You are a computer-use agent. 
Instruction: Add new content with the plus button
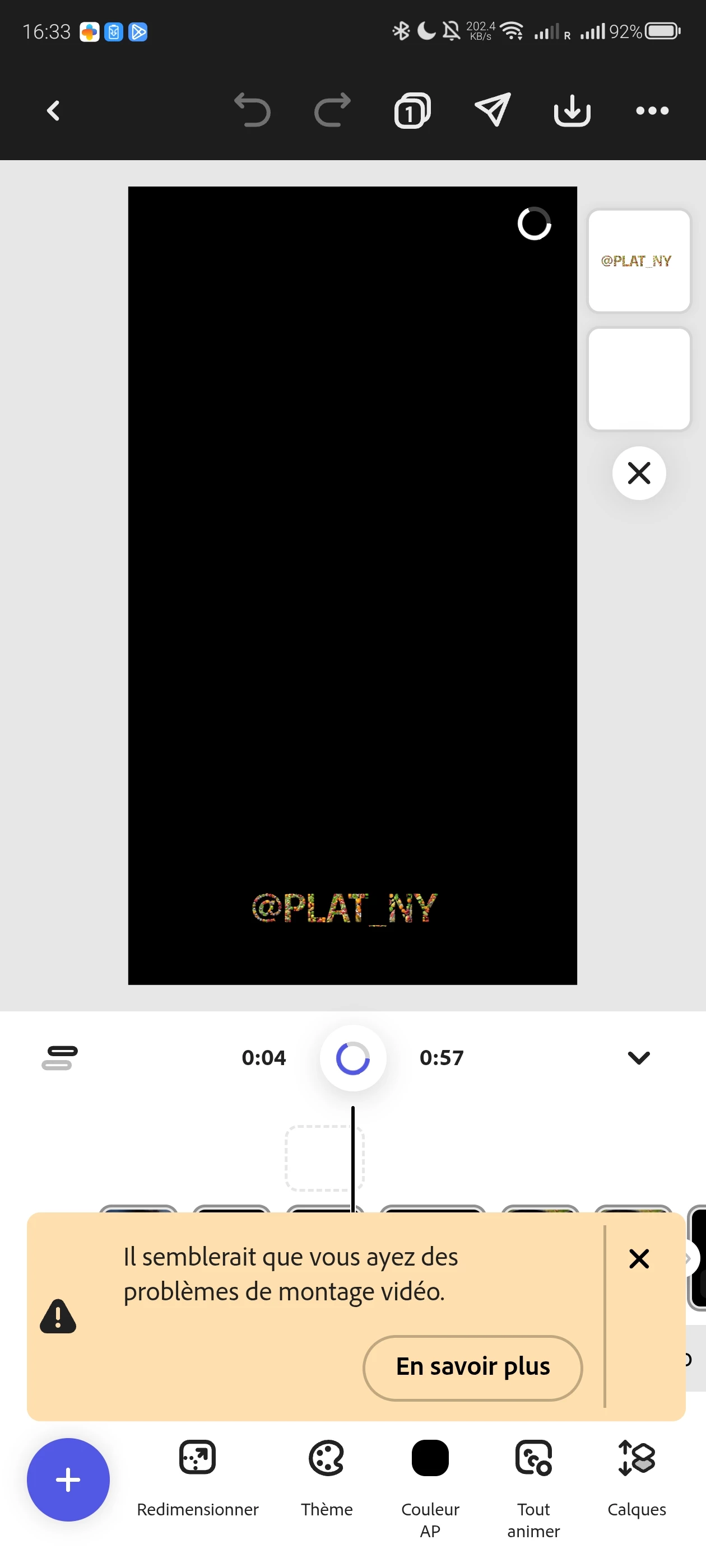68,1479
